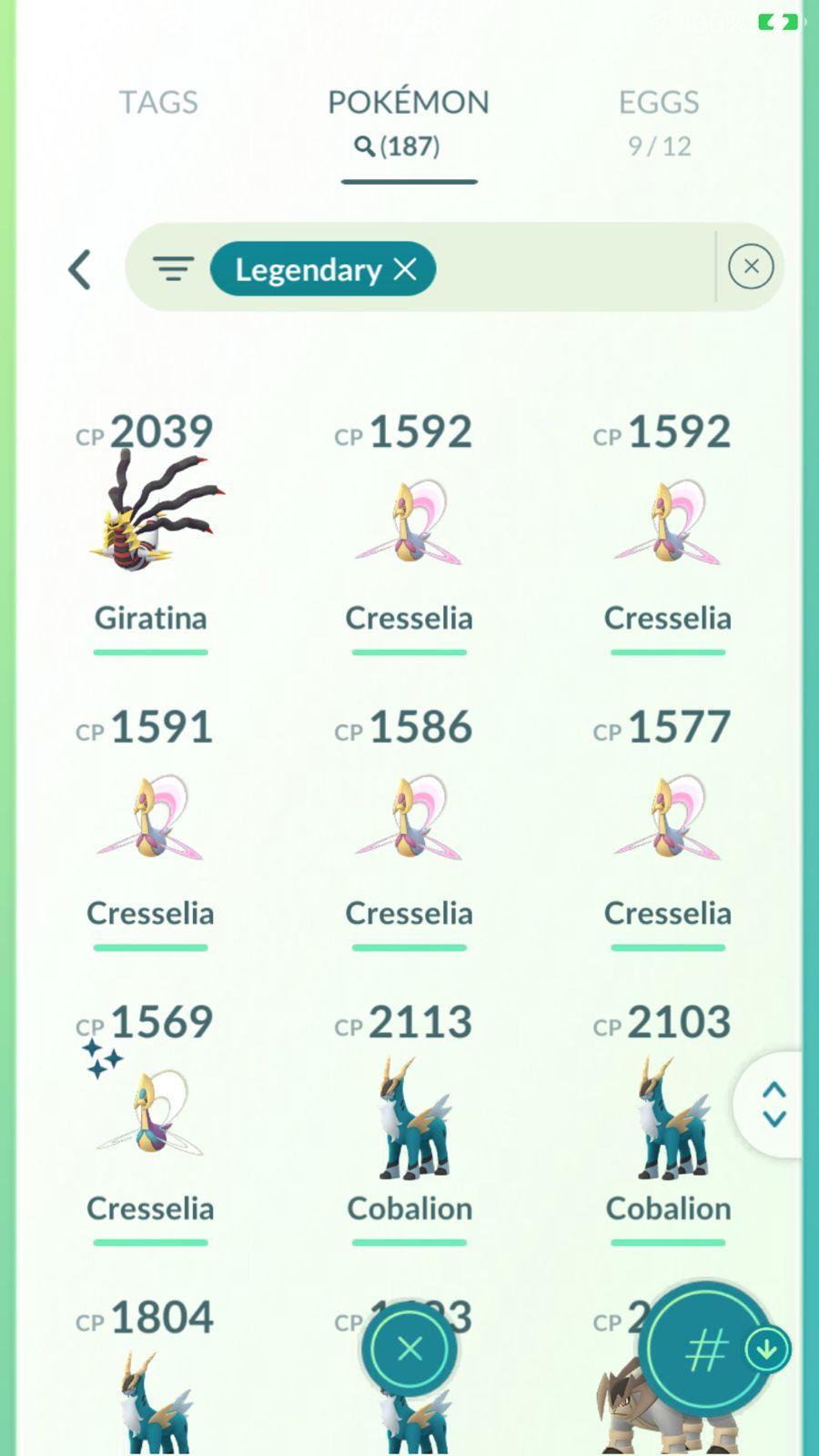Viewport: 819px width, 1456px height.
Task: Clear the search field
Action: click(751, 267)
